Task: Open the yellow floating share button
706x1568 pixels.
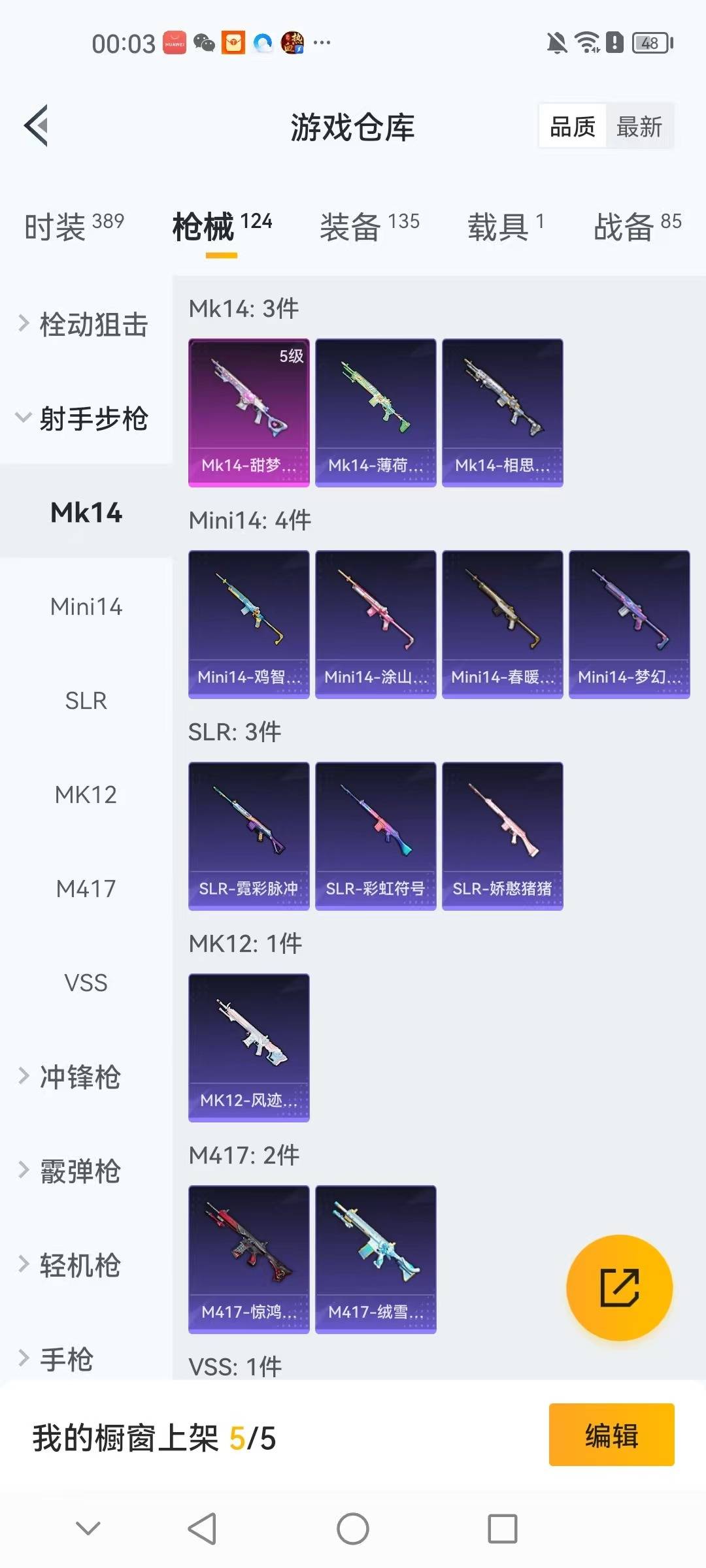Action: click(618, 1287)
